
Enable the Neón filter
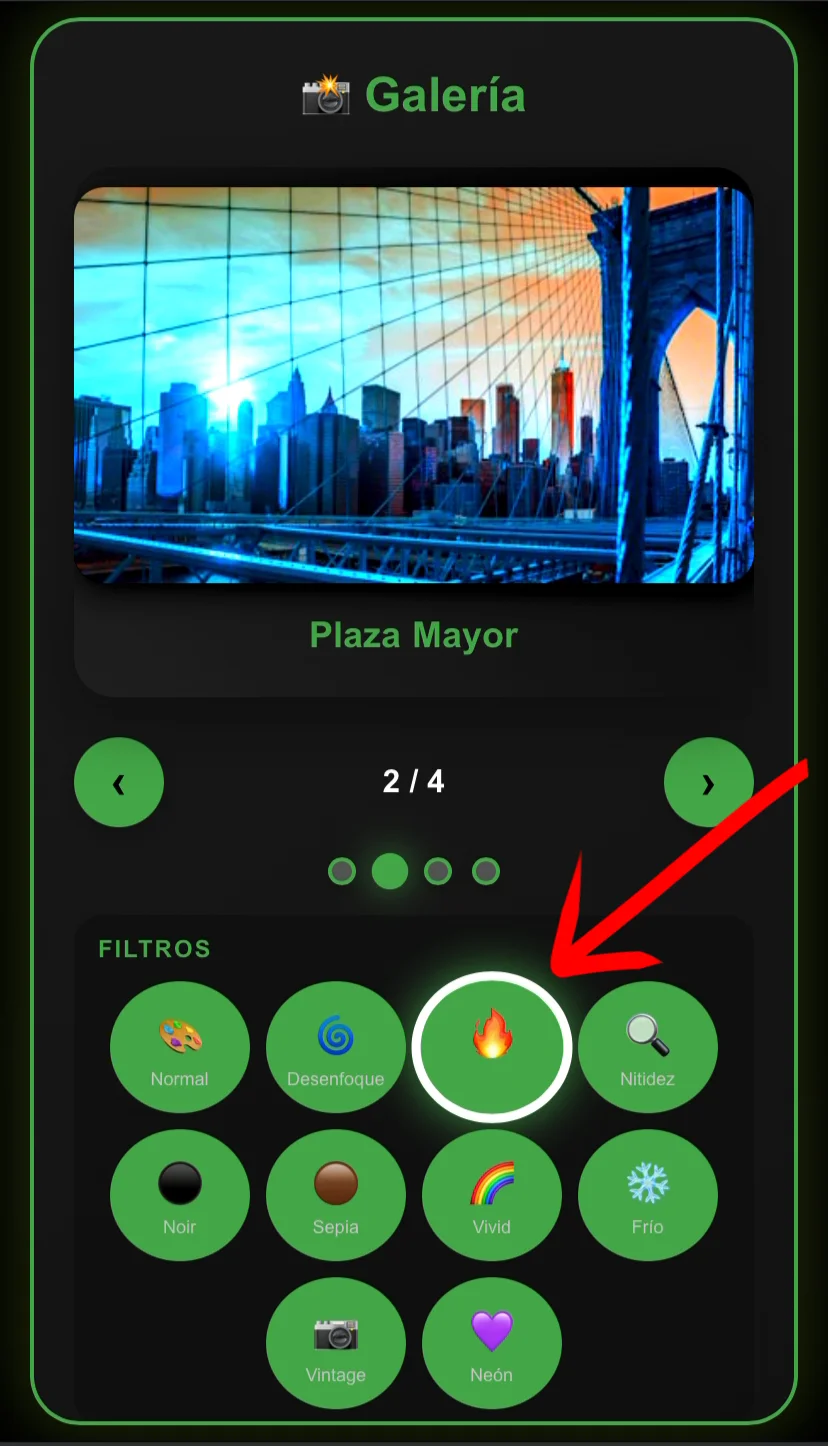click(x=492, y=1343)
